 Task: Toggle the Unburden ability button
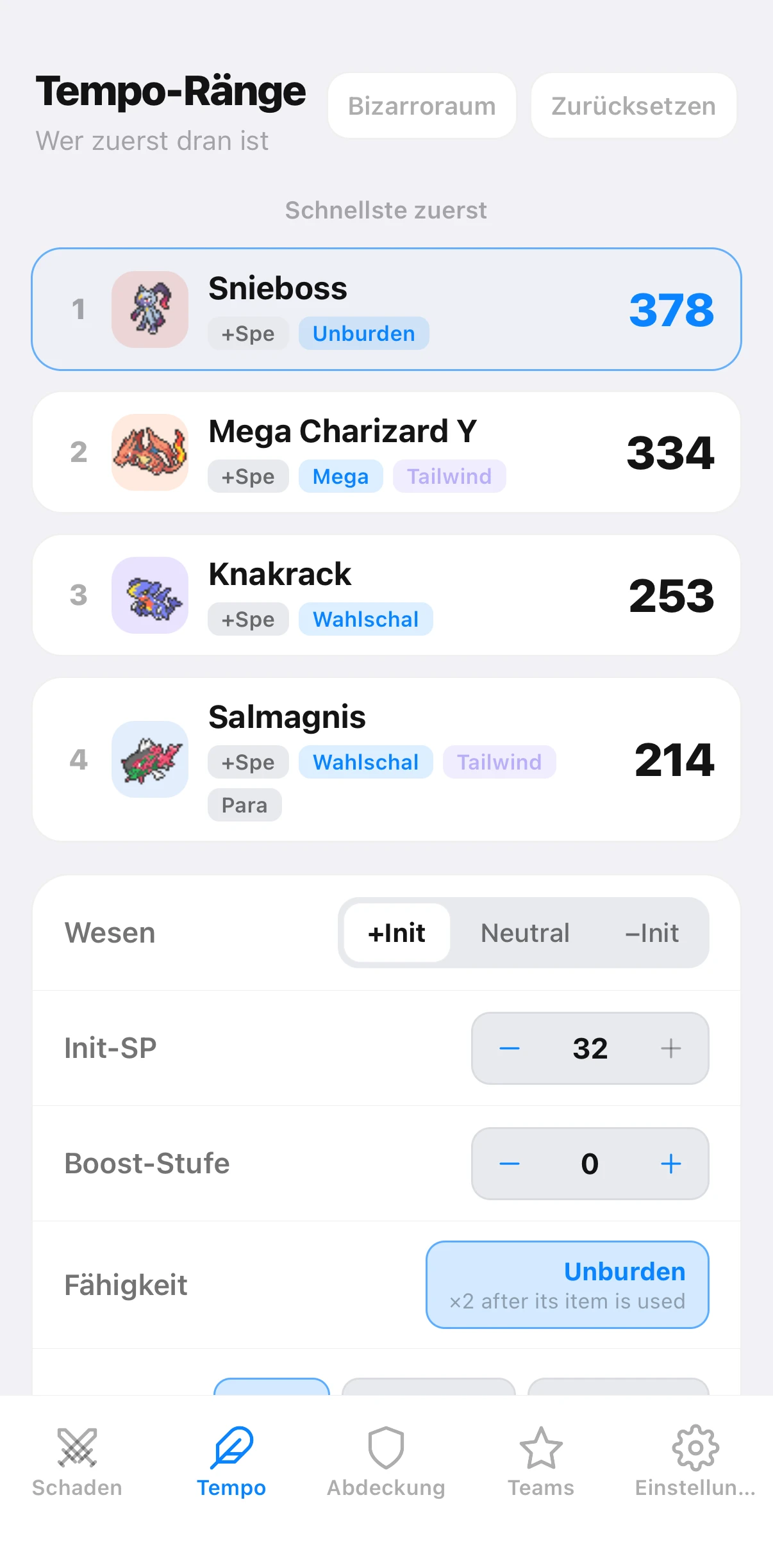(567, 1285)
